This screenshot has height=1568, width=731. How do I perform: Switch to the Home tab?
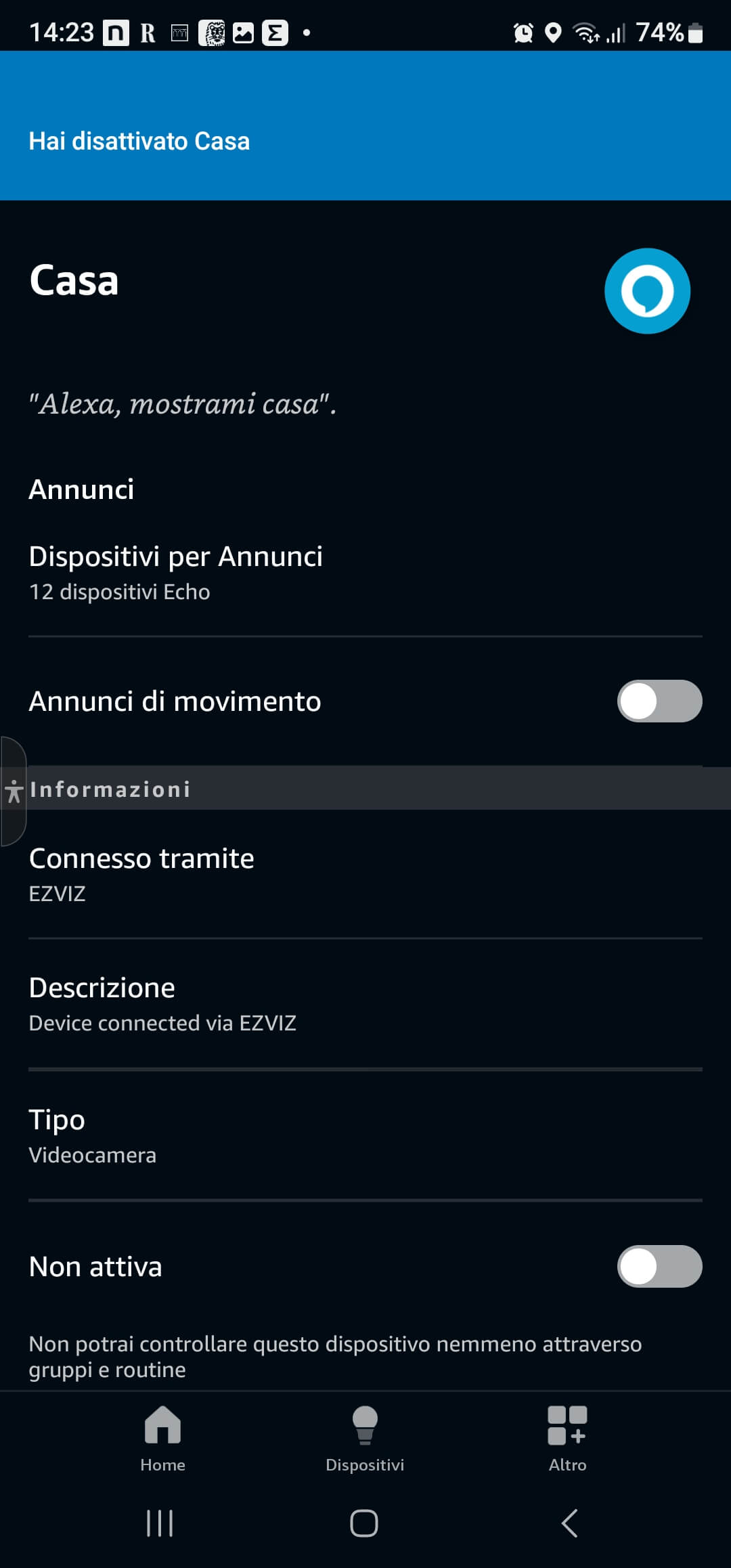pyautogui.click(x=162, y=1438)
